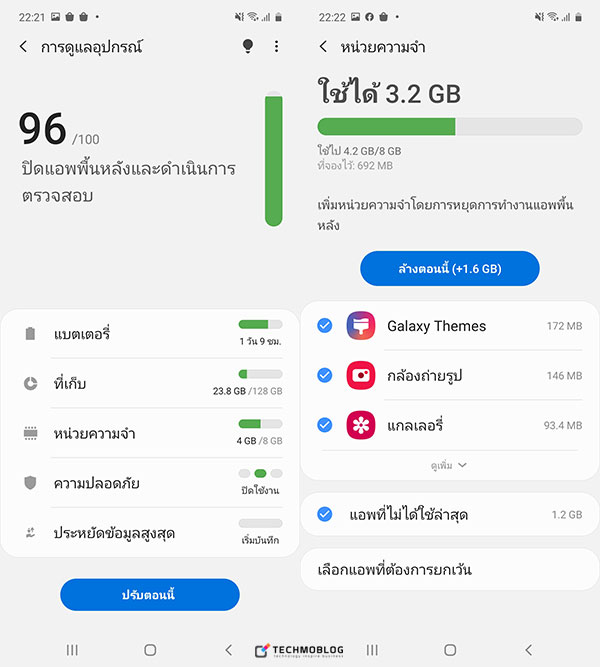Open the three-dot overflow menu
Screen dimensions: 600x667
(x=277, y=47)
